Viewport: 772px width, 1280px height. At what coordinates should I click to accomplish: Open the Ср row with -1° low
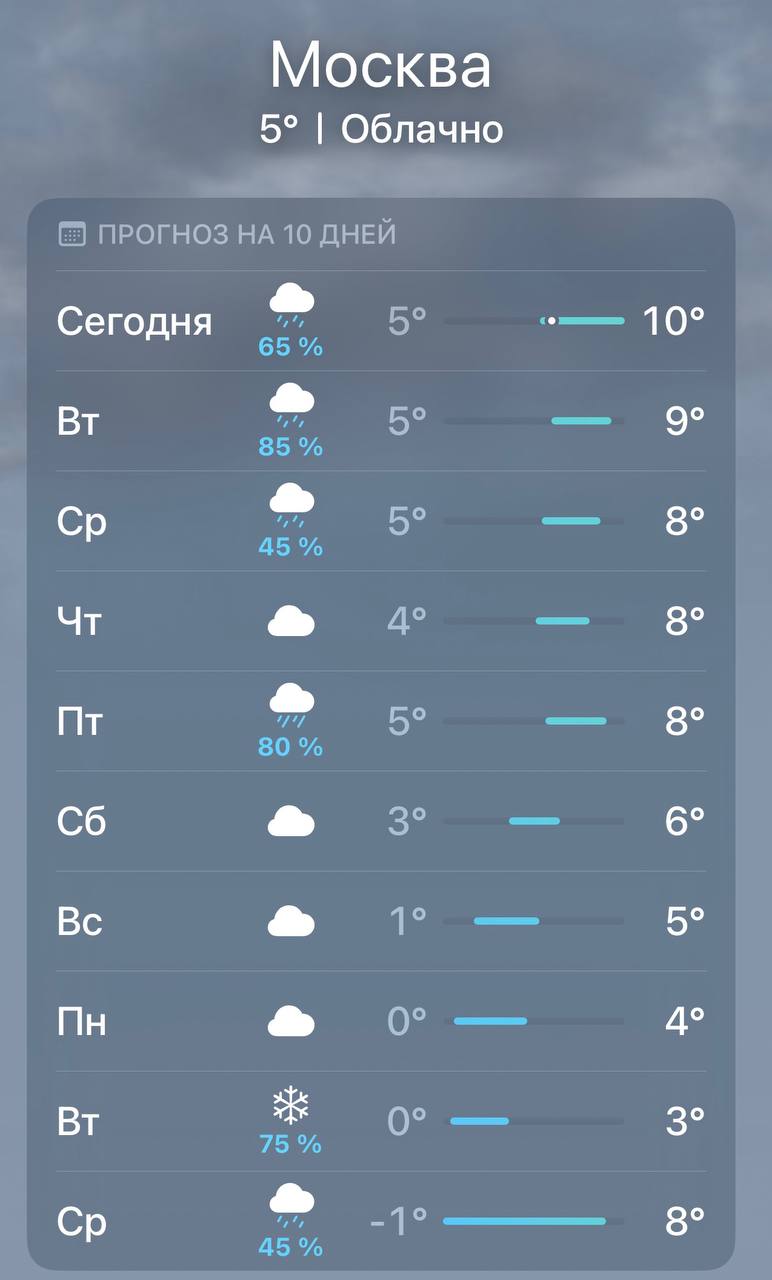coord(380,1221)
